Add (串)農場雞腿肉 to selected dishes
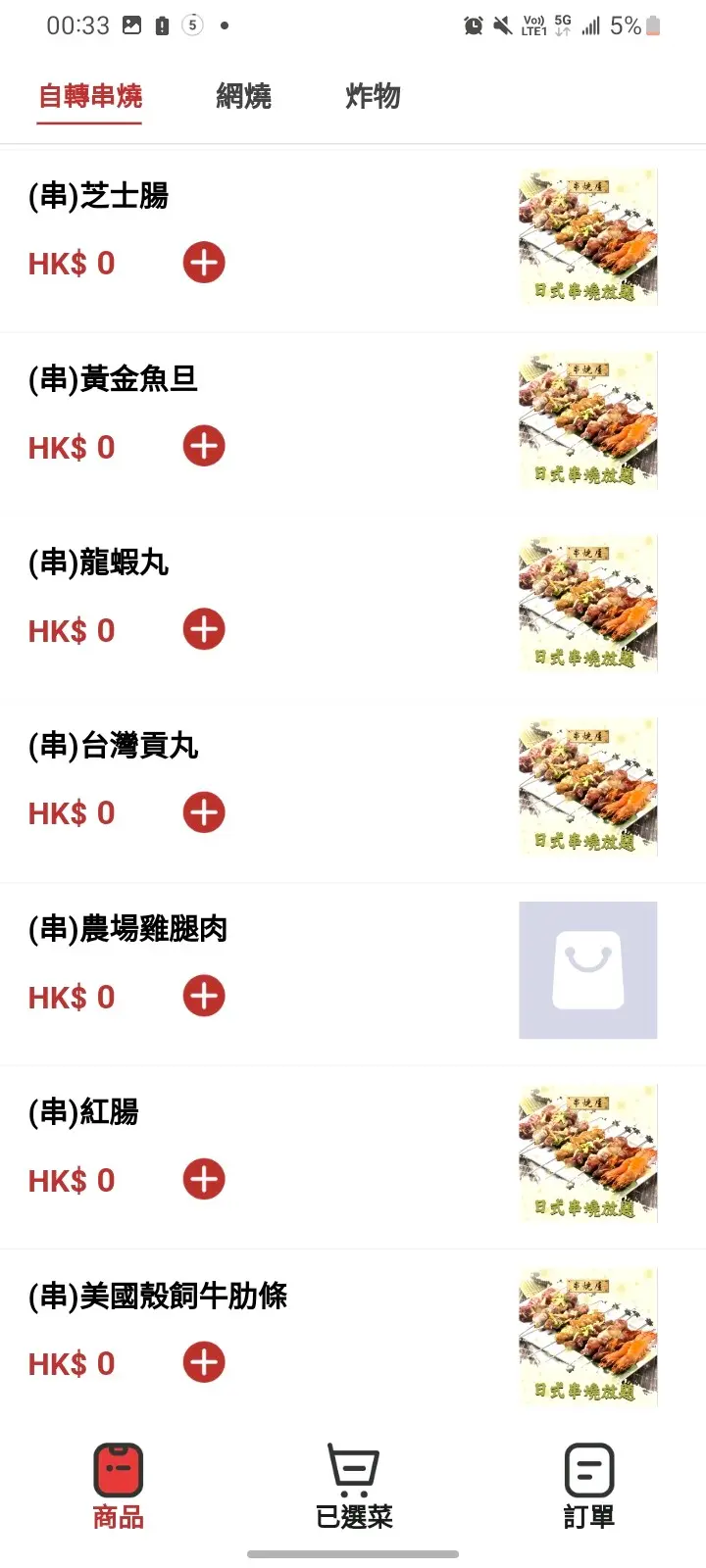Viewport: 706px width, 1568px height. coord(204,996)
